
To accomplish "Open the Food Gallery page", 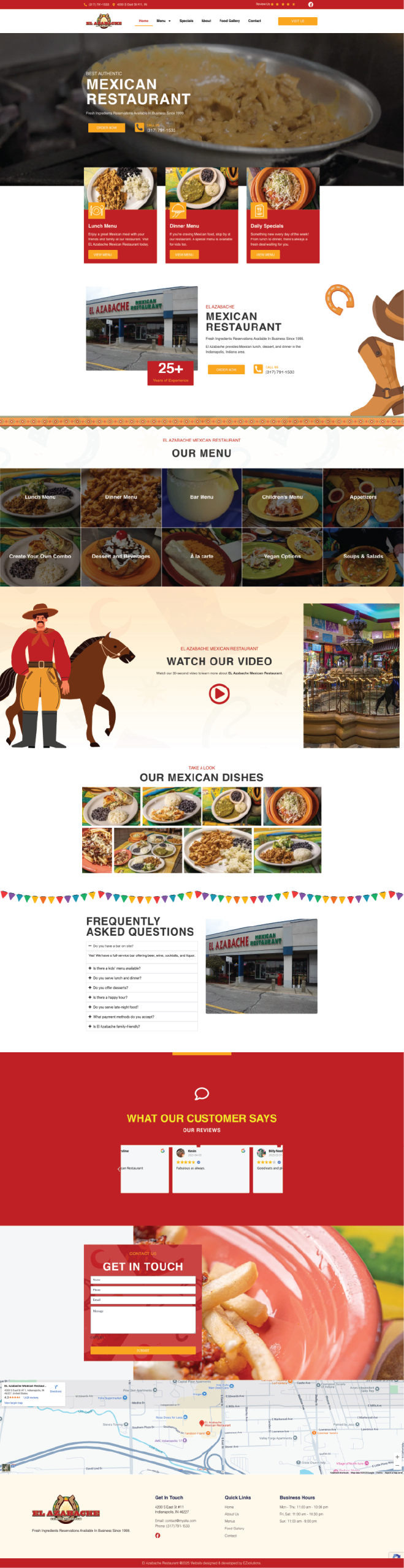I will (x=229, y=21).
